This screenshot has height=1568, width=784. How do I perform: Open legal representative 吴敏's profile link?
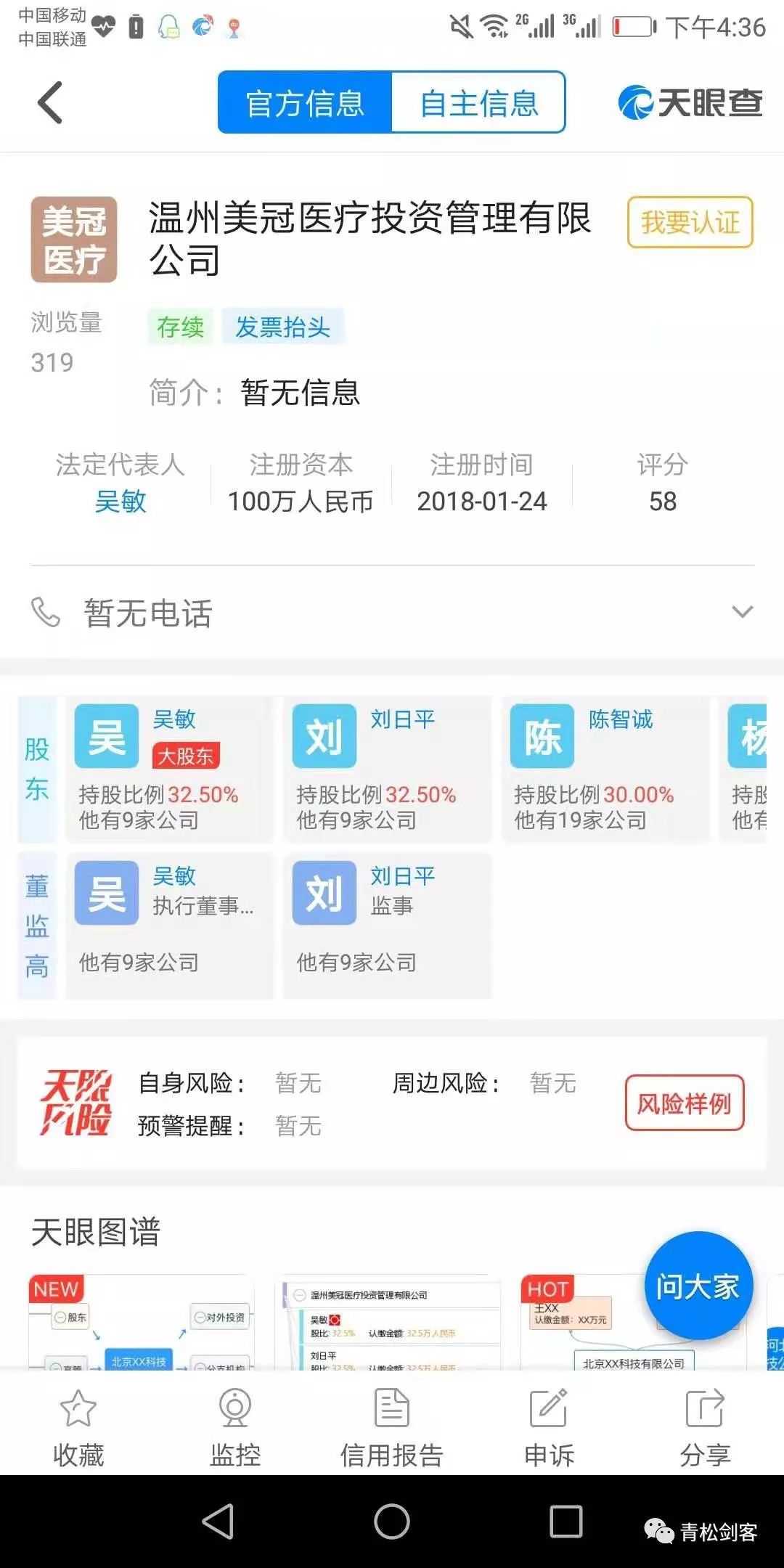click(x=121, y=501)
